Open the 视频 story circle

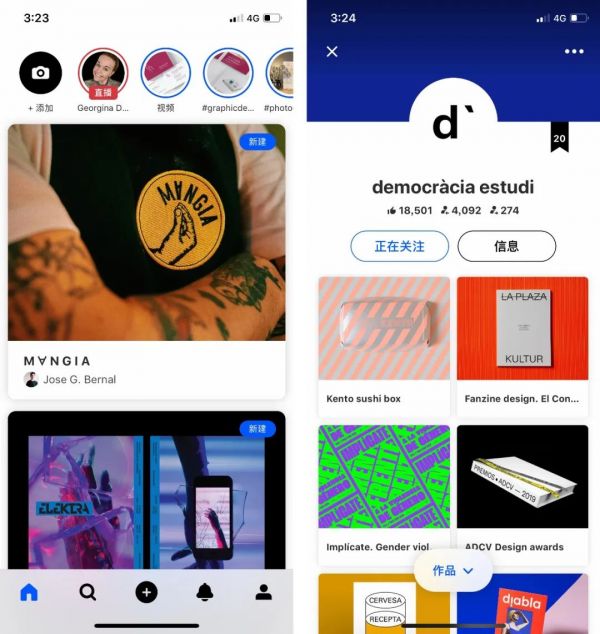pyautogui.click(x=165, y=73)
